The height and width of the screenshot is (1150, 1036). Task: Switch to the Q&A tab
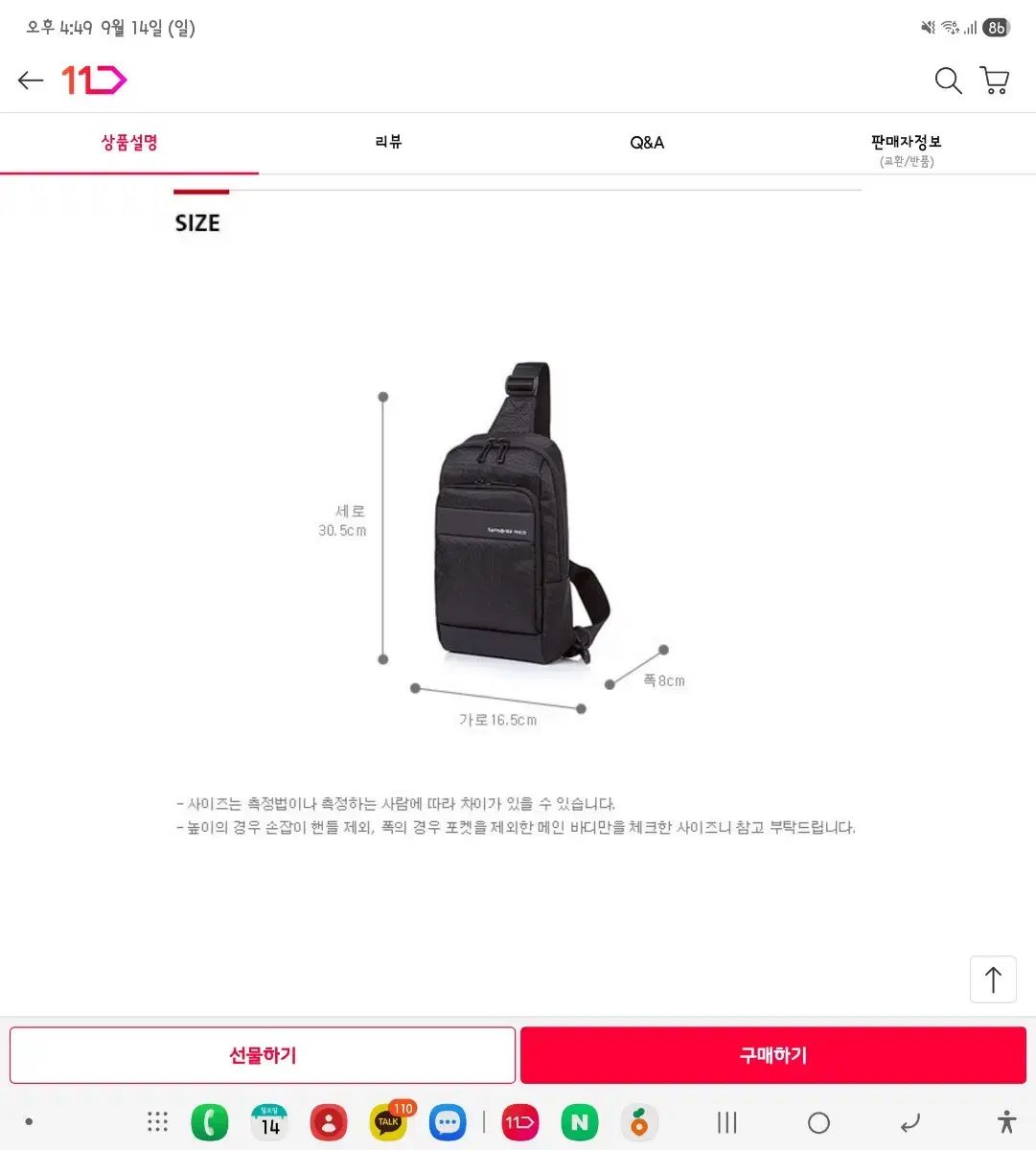(x=647, y=143)
